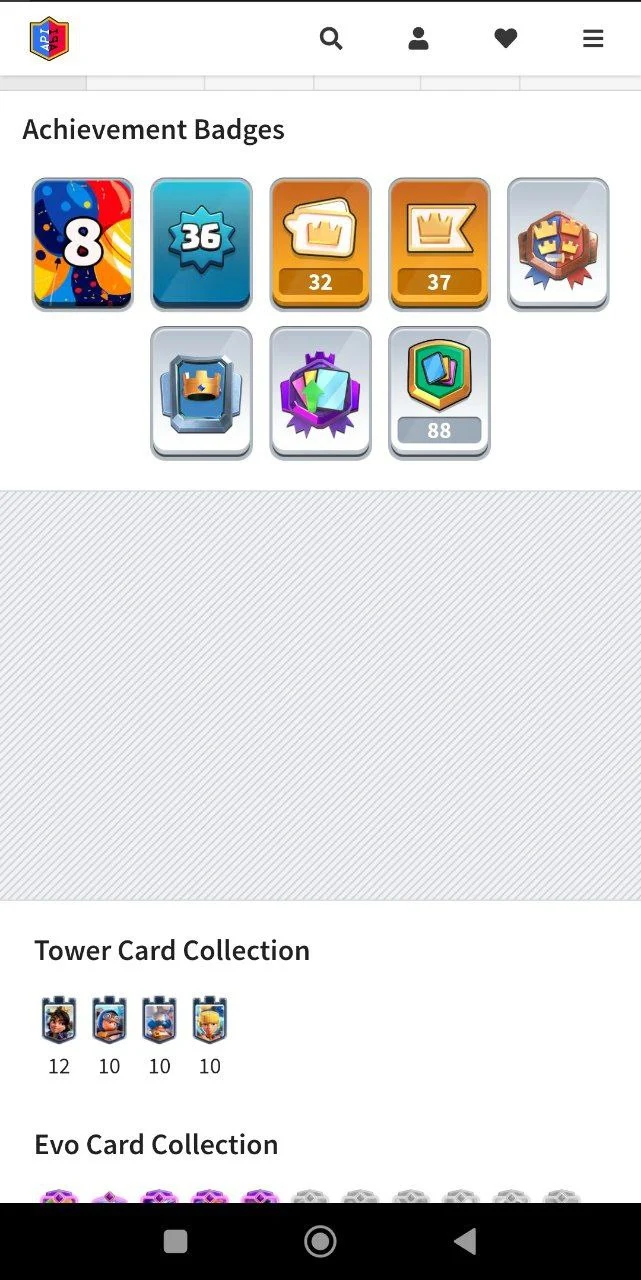Tap the orange banner badge showing 37
Screen dimensions: 641x1280
coord(439,244)
